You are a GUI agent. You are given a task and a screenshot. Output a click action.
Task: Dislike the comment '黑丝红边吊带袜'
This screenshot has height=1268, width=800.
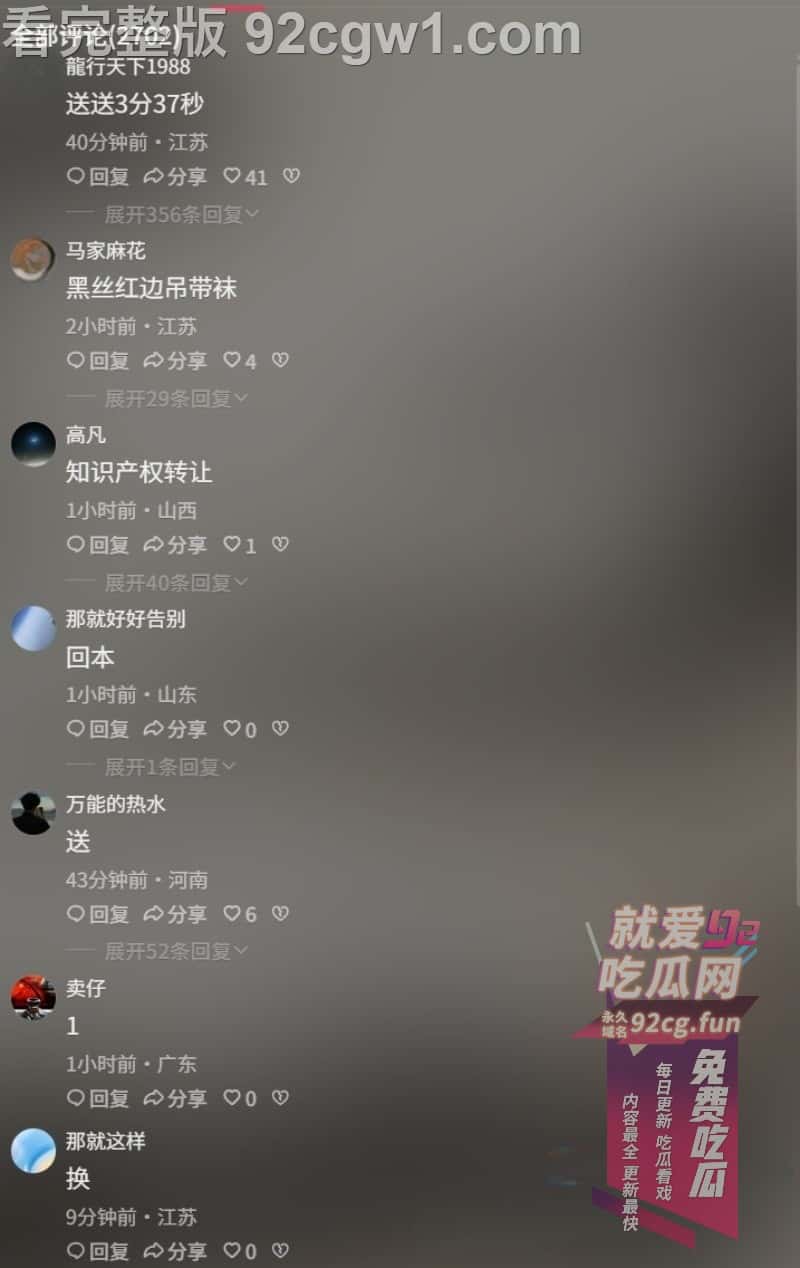click(281, 361)
